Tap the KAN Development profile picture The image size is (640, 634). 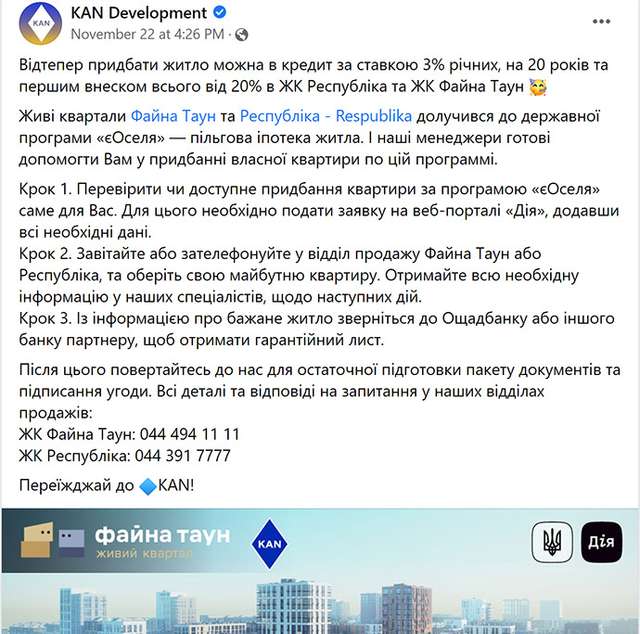(41, 23)
